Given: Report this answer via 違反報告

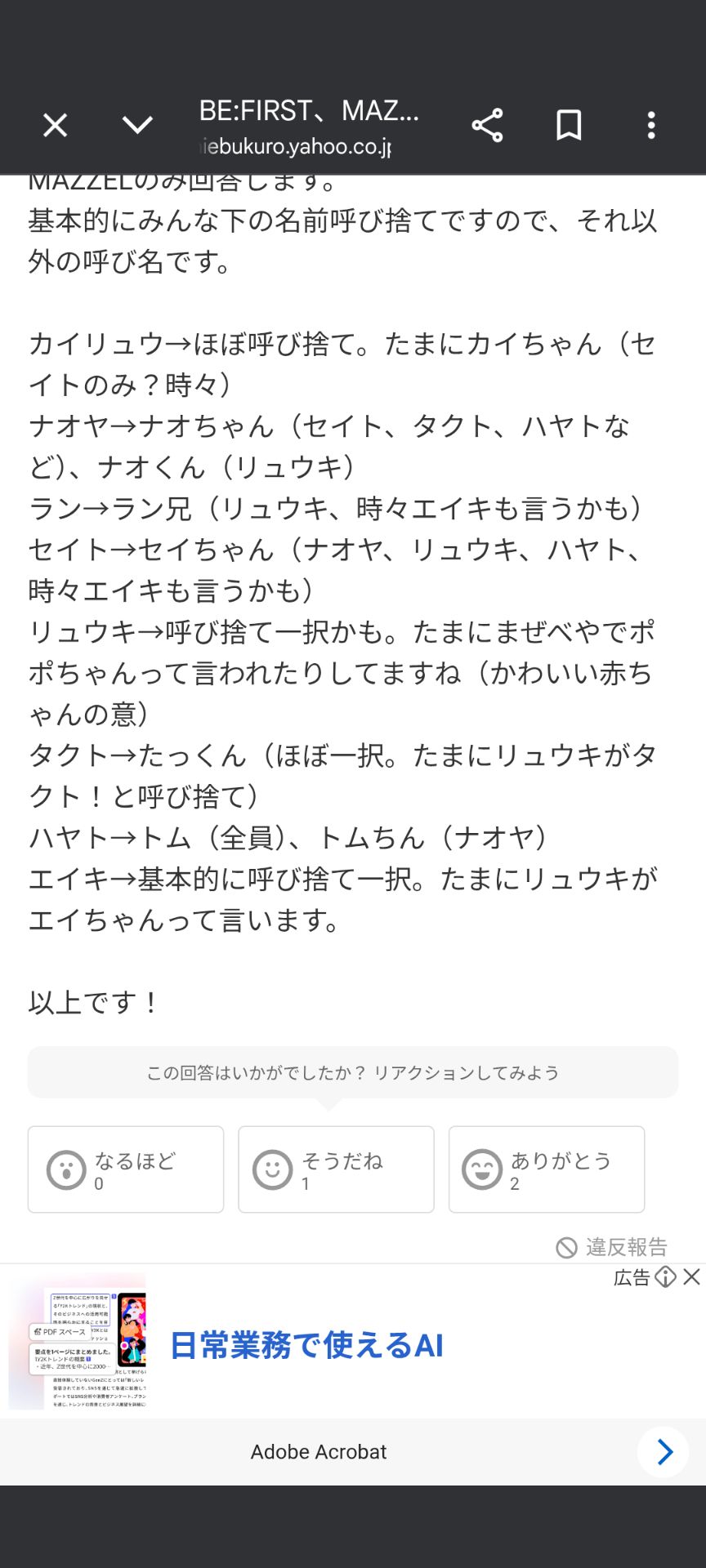Looking at the screenshot, I should pyautogui.click(x=612, y=1247).
